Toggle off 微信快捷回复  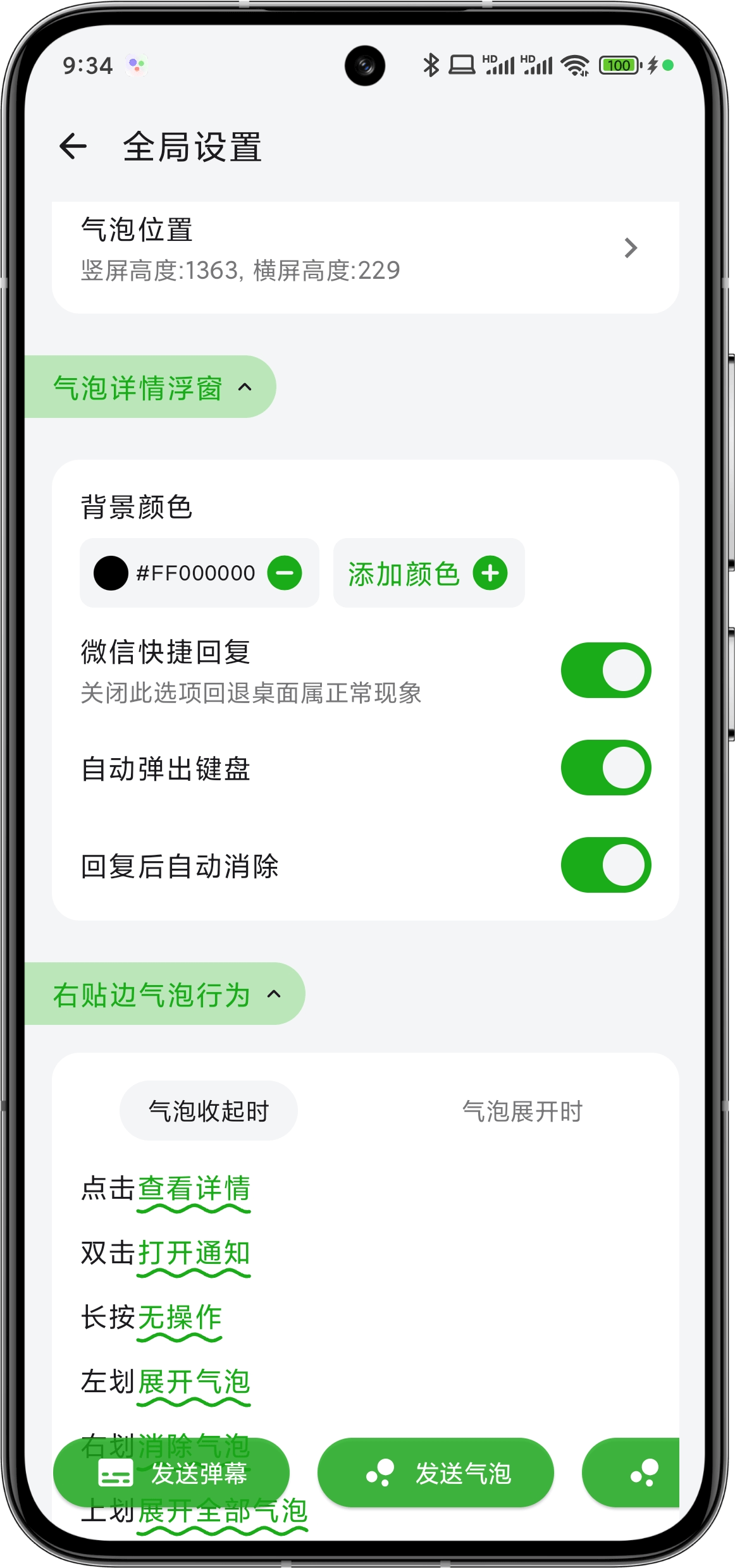tap(605, 670)
